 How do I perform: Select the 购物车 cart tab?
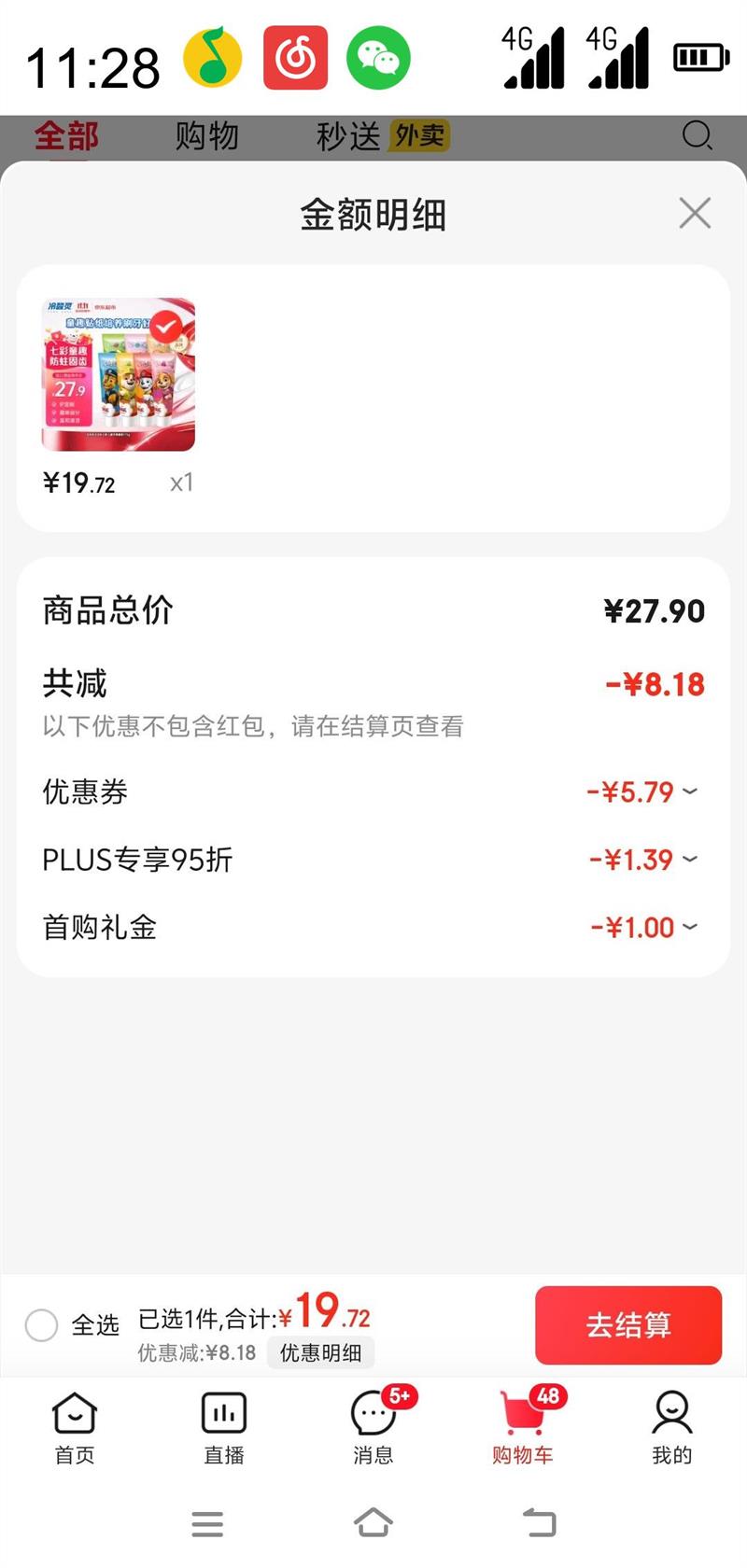click(x=523, y=1428)
